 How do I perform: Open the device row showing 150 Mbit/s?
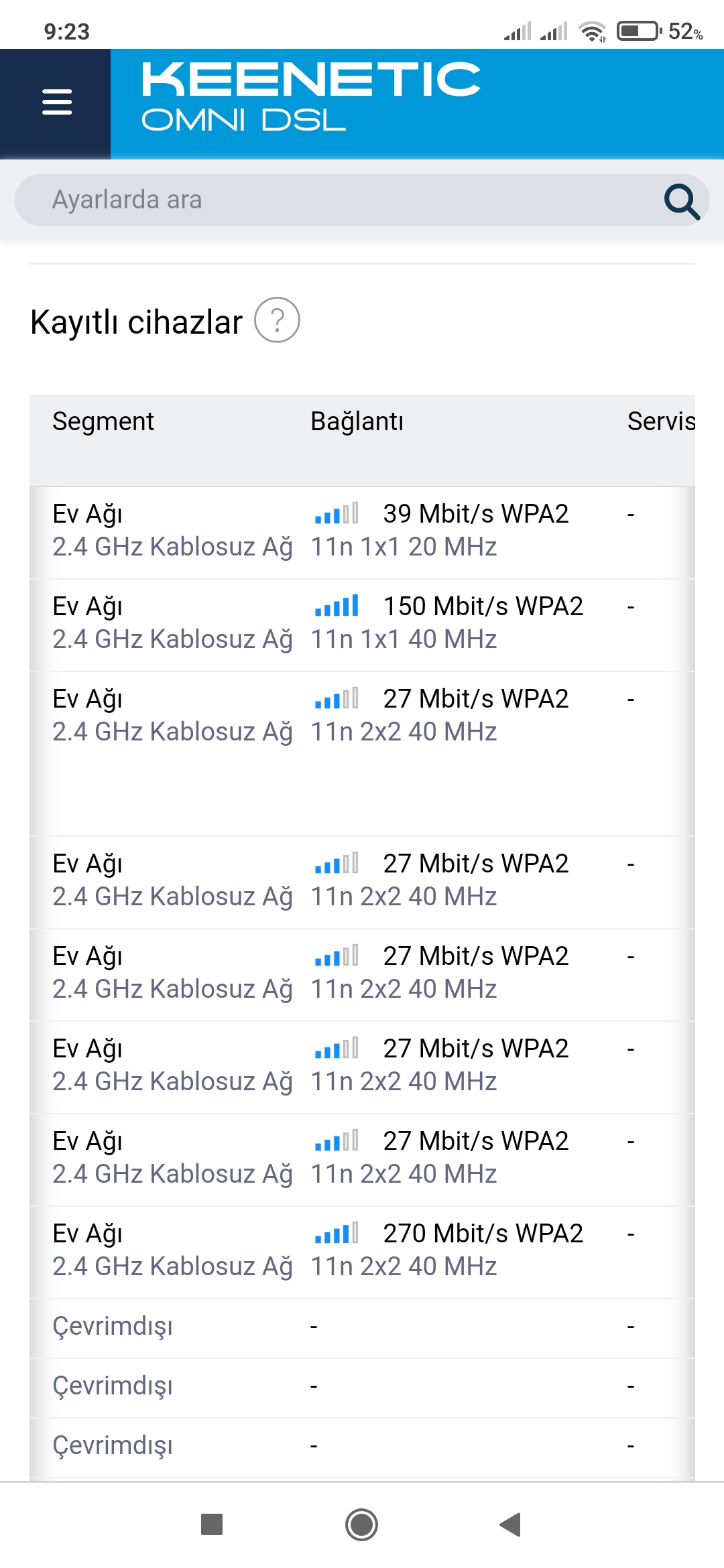(x=362, y=625)
